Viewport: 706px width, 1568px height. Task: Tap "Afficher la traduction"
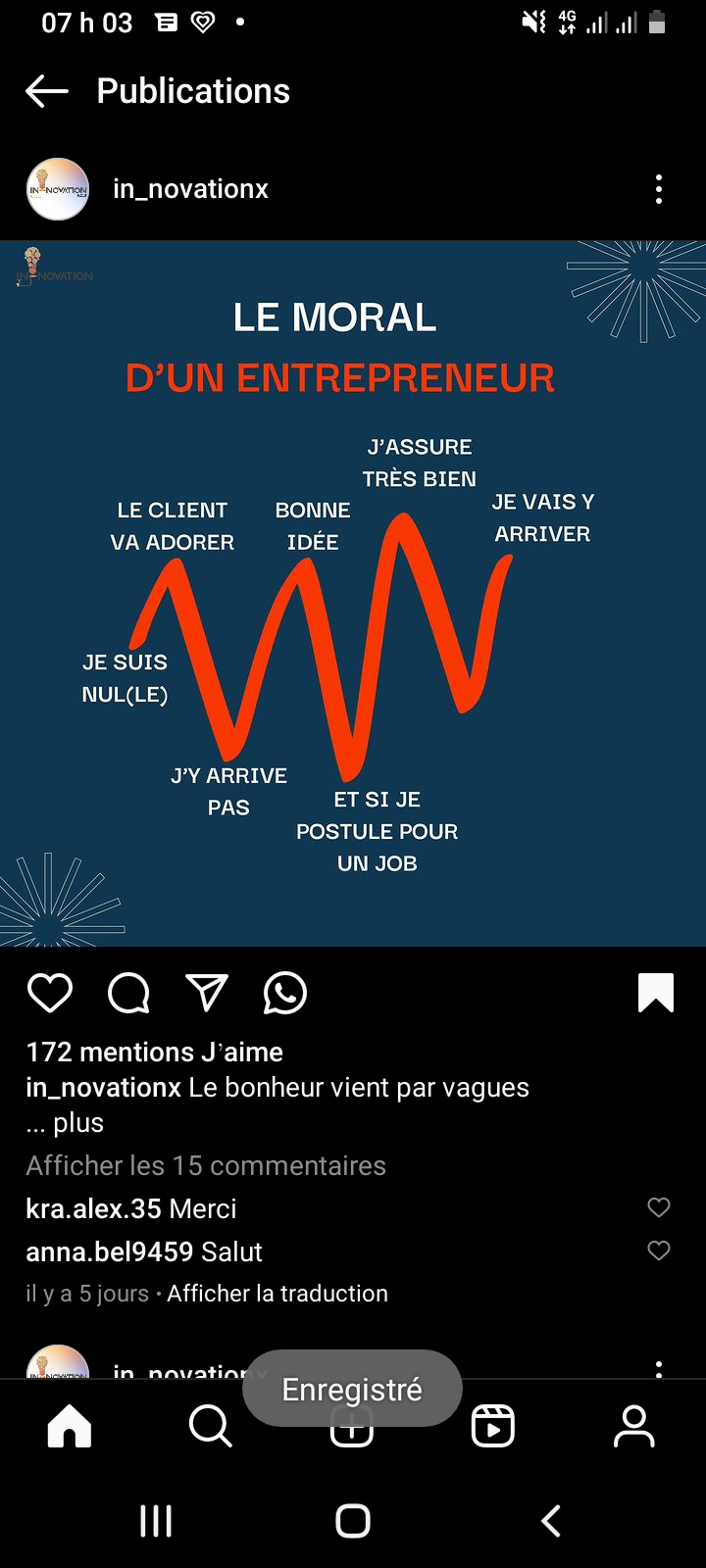(277, 1294)
